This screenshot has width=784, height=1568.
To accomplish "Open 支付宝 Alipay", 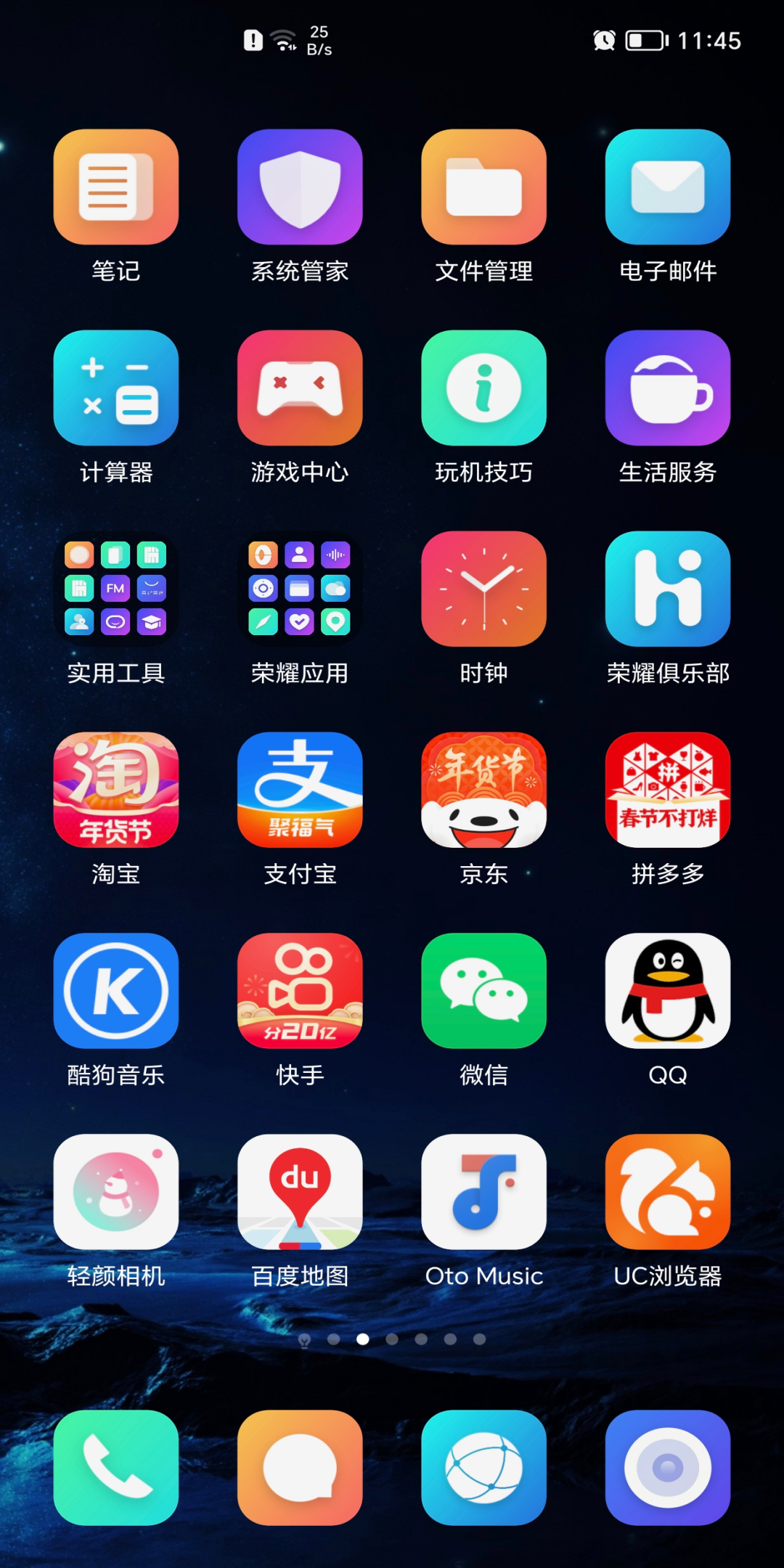I will [300, 790].
